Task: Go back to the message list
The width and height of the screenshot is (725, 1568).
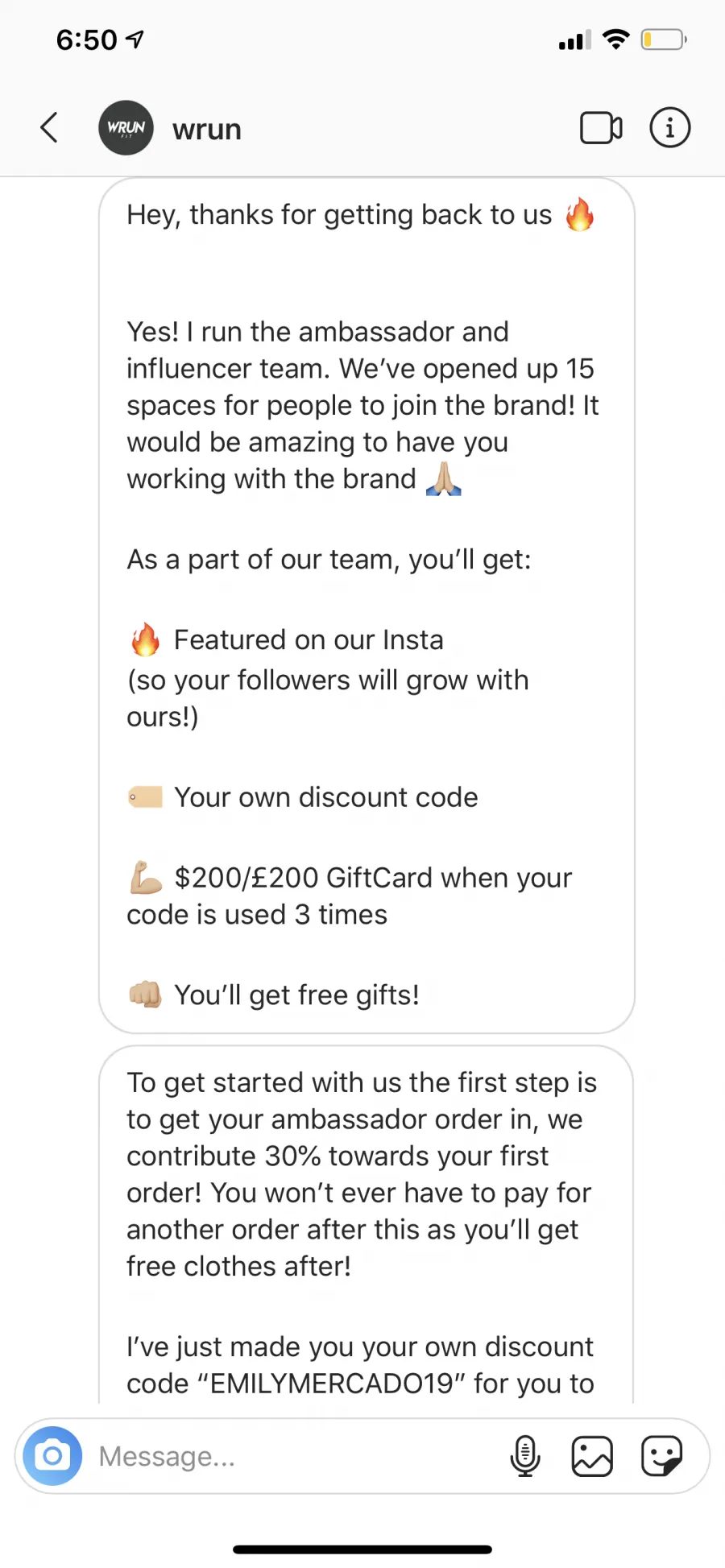Action: [49, 127]
